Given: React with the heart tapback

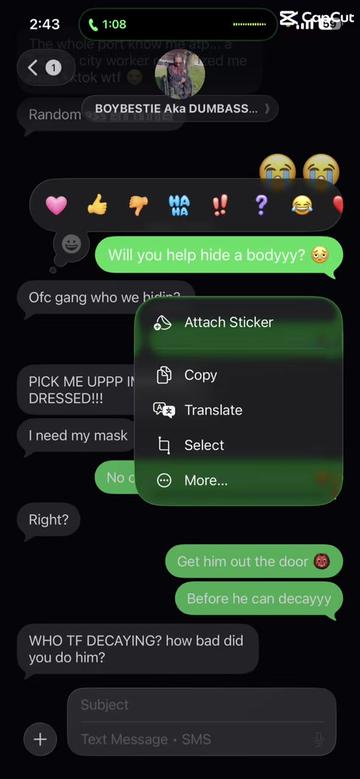Looking at the screenshot, I should [56, 205].
